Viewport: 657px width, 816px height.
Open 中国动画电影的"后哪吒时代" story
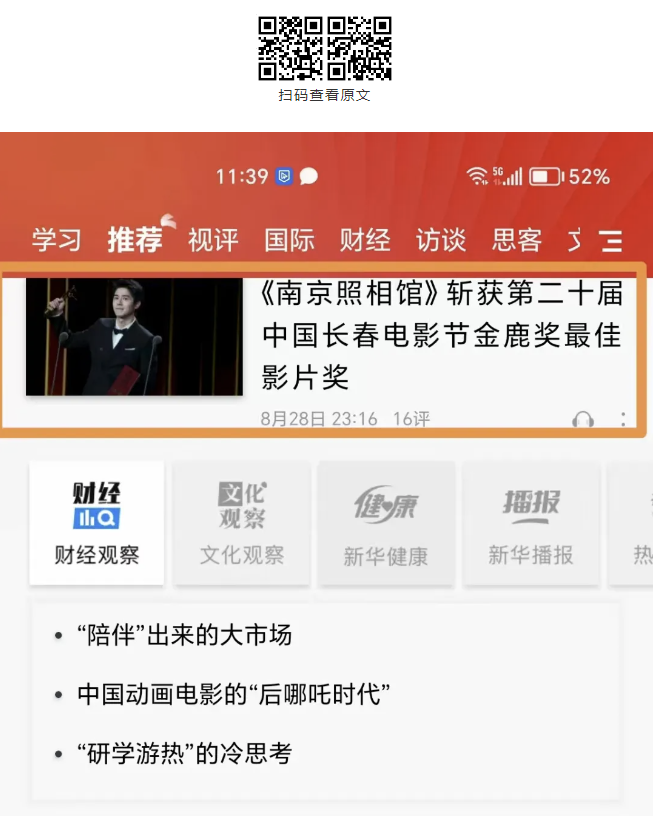coord(233,694)
